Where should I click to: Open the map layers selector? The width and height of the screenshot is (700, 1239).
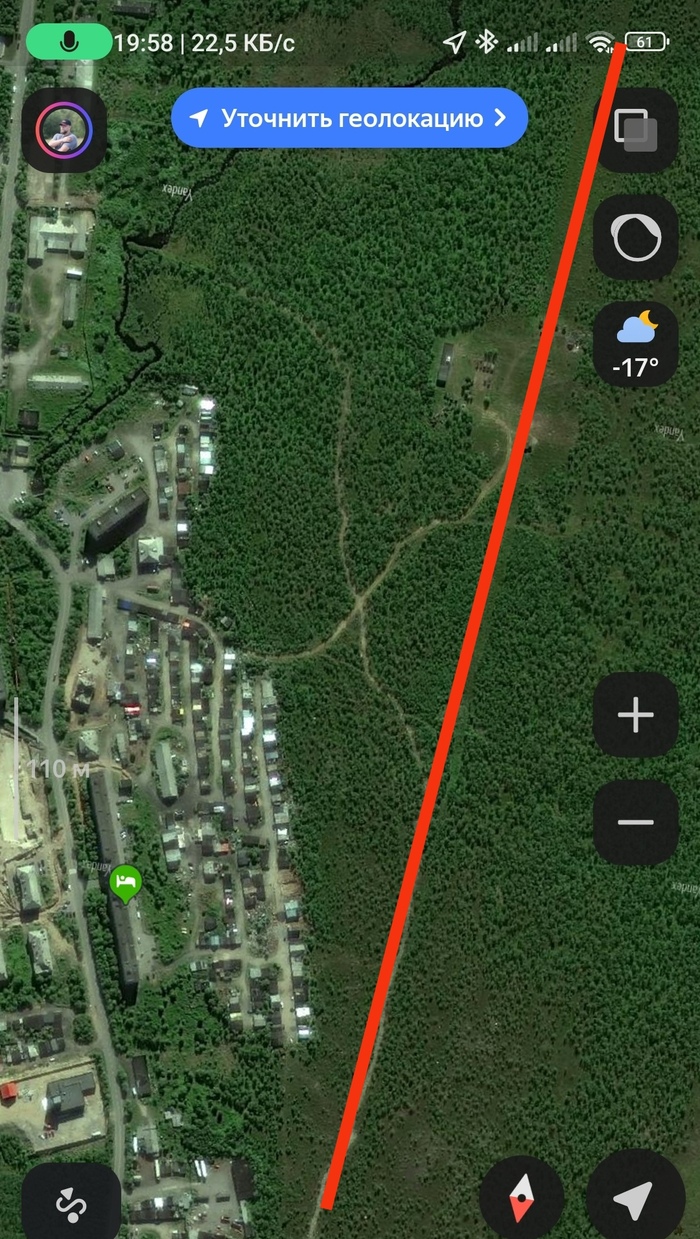click(x=636, y=130)
